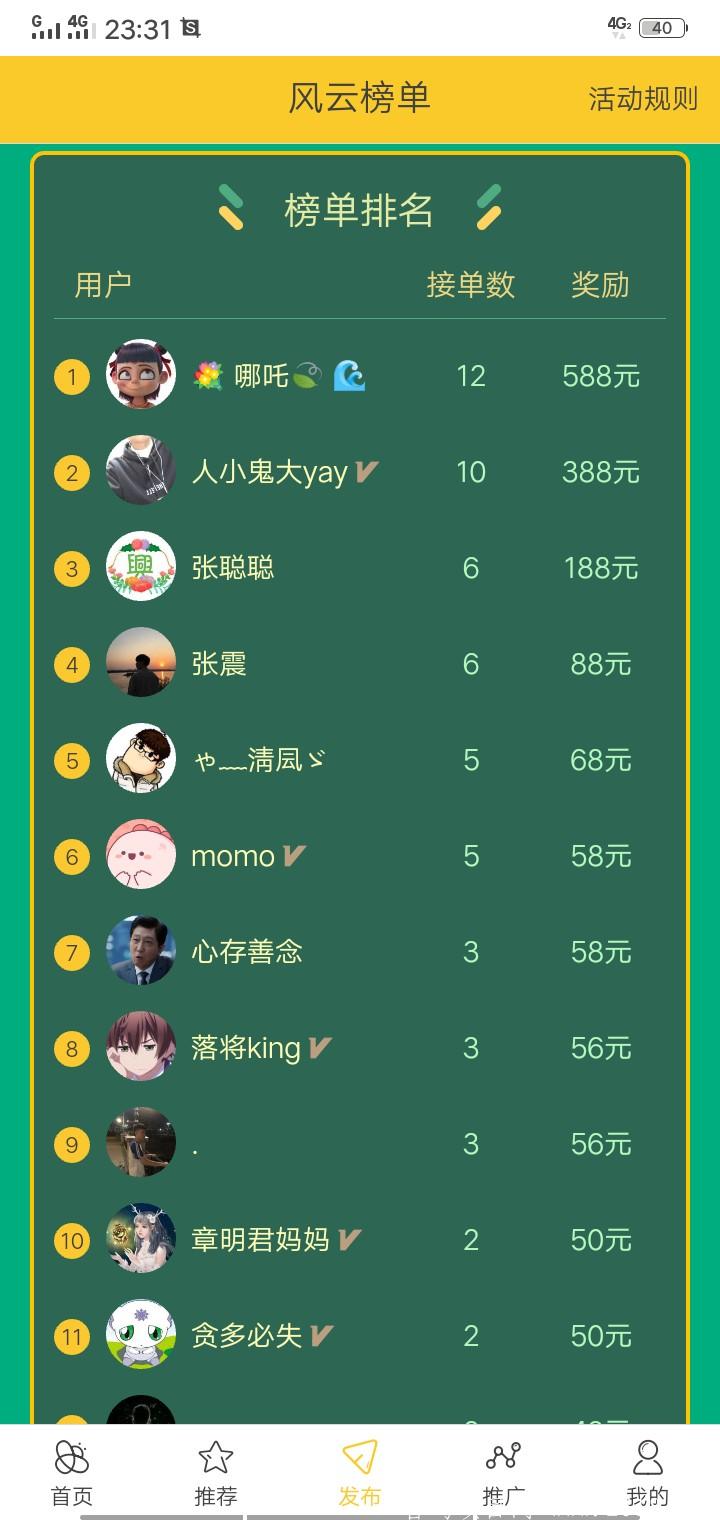Open the 我的 profile tab
The image size is (720, 1520).
[647, 1472]
